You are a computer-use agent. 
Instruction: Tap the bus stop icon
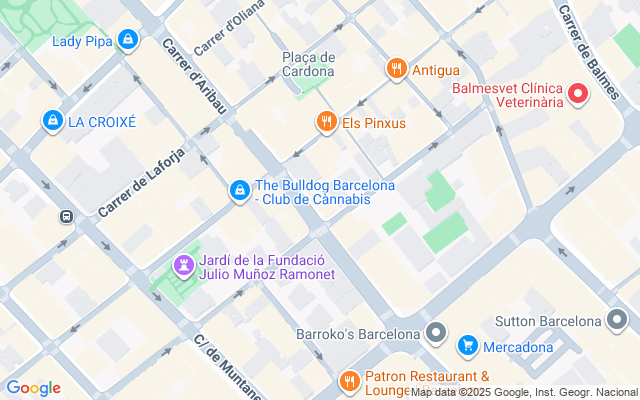click(66, 215)
